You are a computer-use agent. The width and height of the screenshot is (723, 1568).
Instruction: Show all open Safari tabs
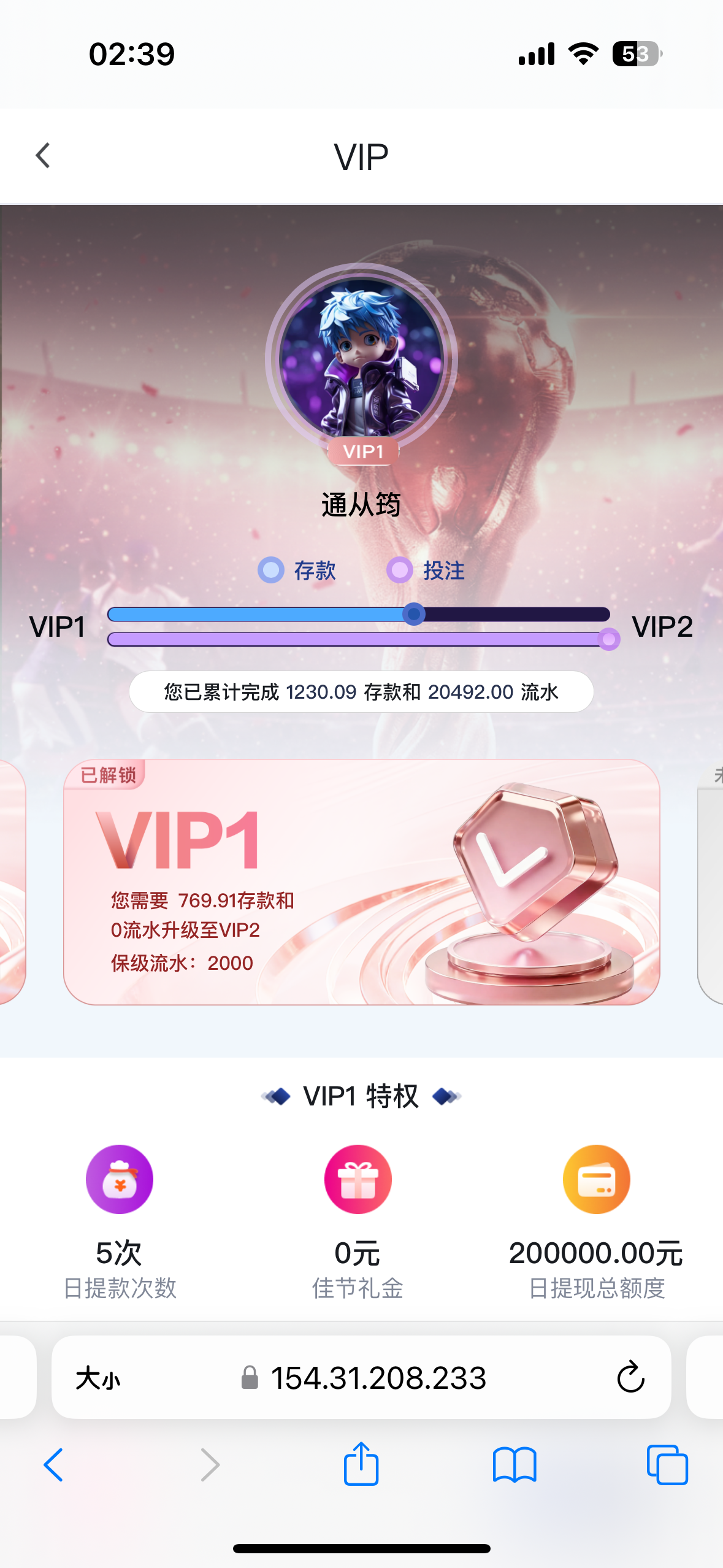click(x=667, y=1465)
